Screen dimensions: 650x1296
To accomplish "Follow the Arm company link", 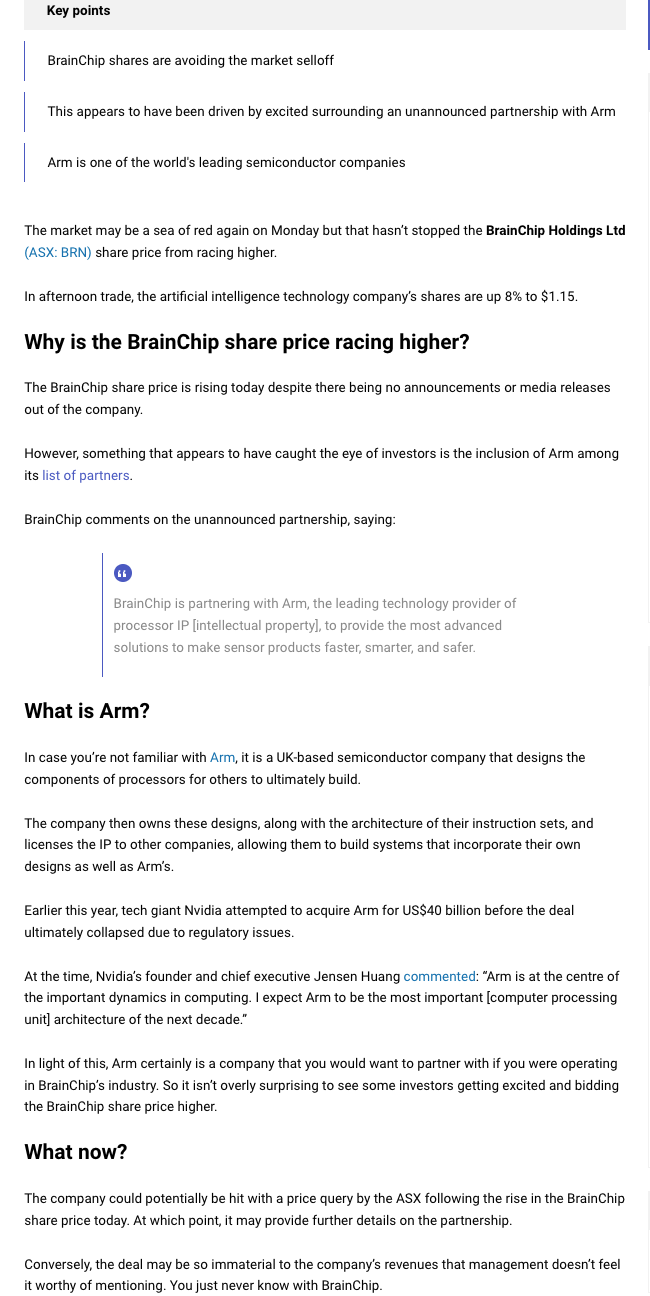I will (222, 758).
